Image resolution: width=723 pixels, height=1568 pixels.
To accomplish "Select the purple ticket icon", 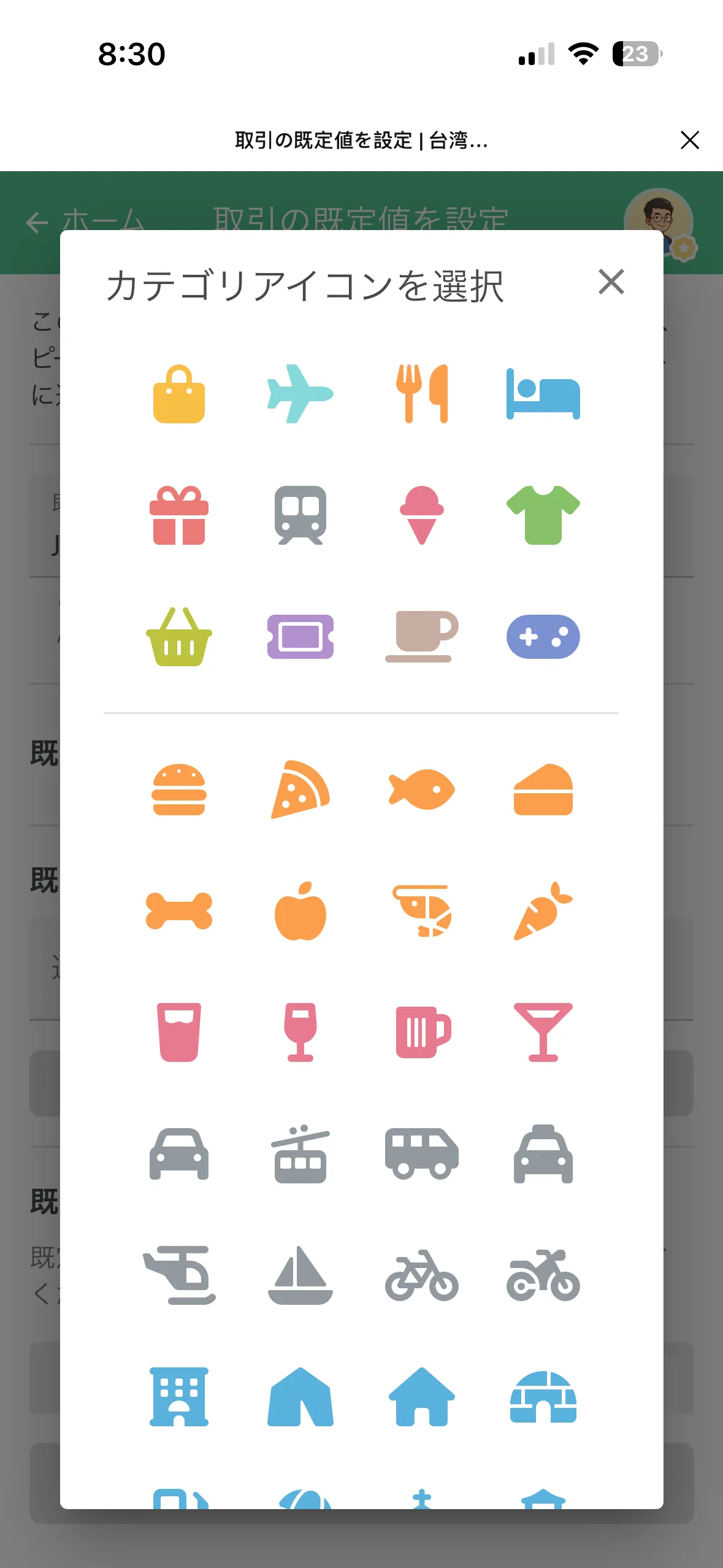I will coord(300,637).
